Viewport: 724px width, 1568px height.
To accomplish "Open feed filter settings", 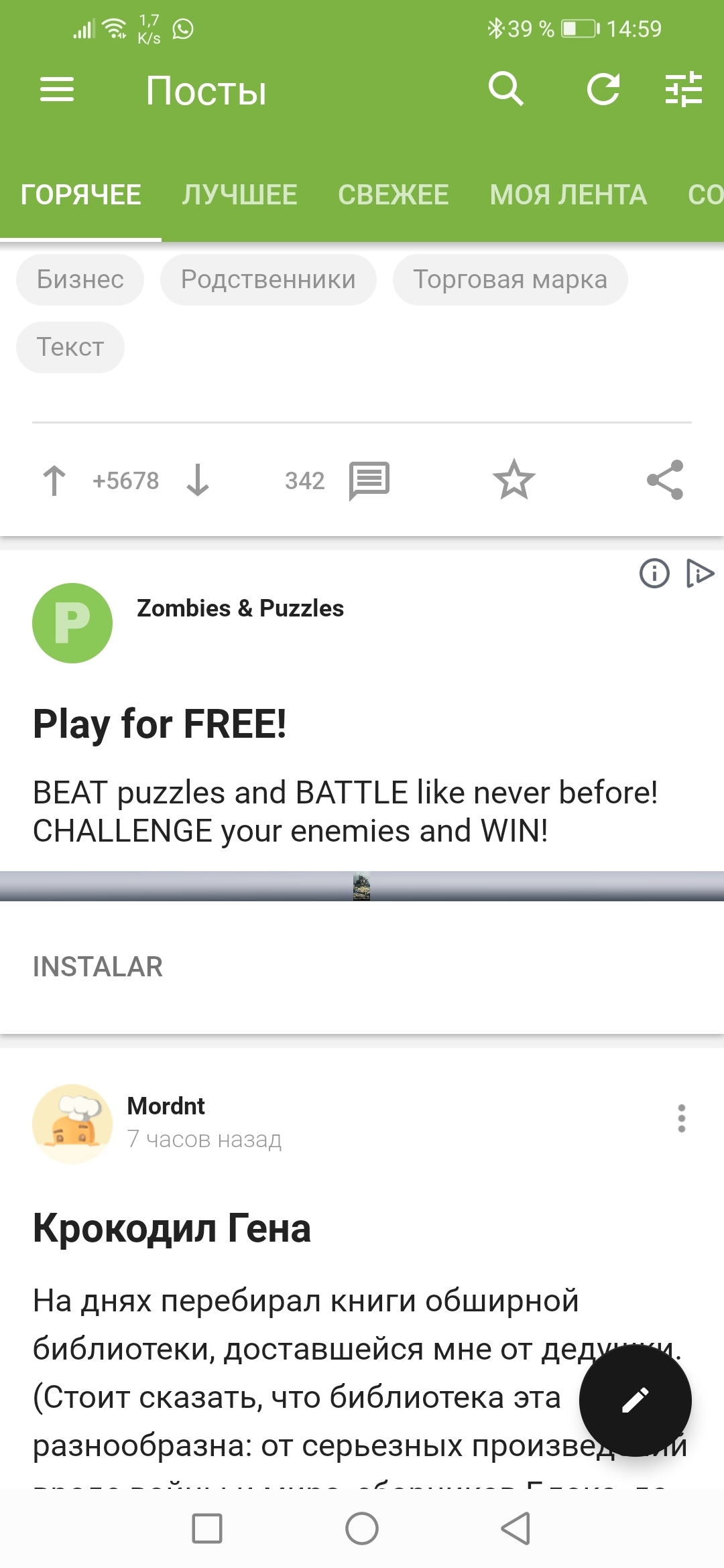I will [683, 89].
